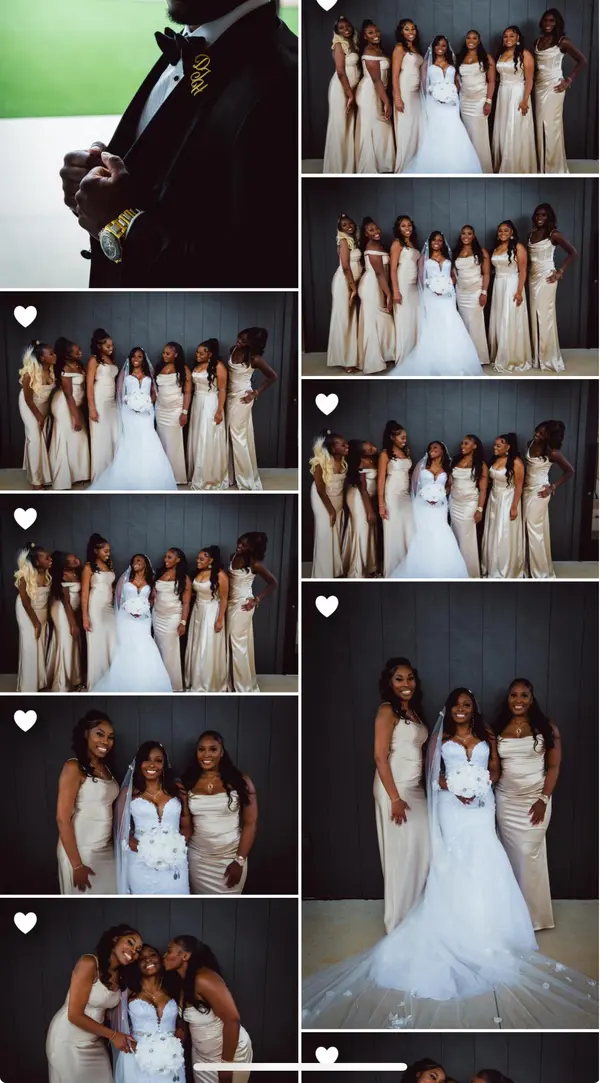This screenshot has height=1083, width=600.
Task: Favorite the full-length trio photo with bridal train
Action: (x=326, y=606)
